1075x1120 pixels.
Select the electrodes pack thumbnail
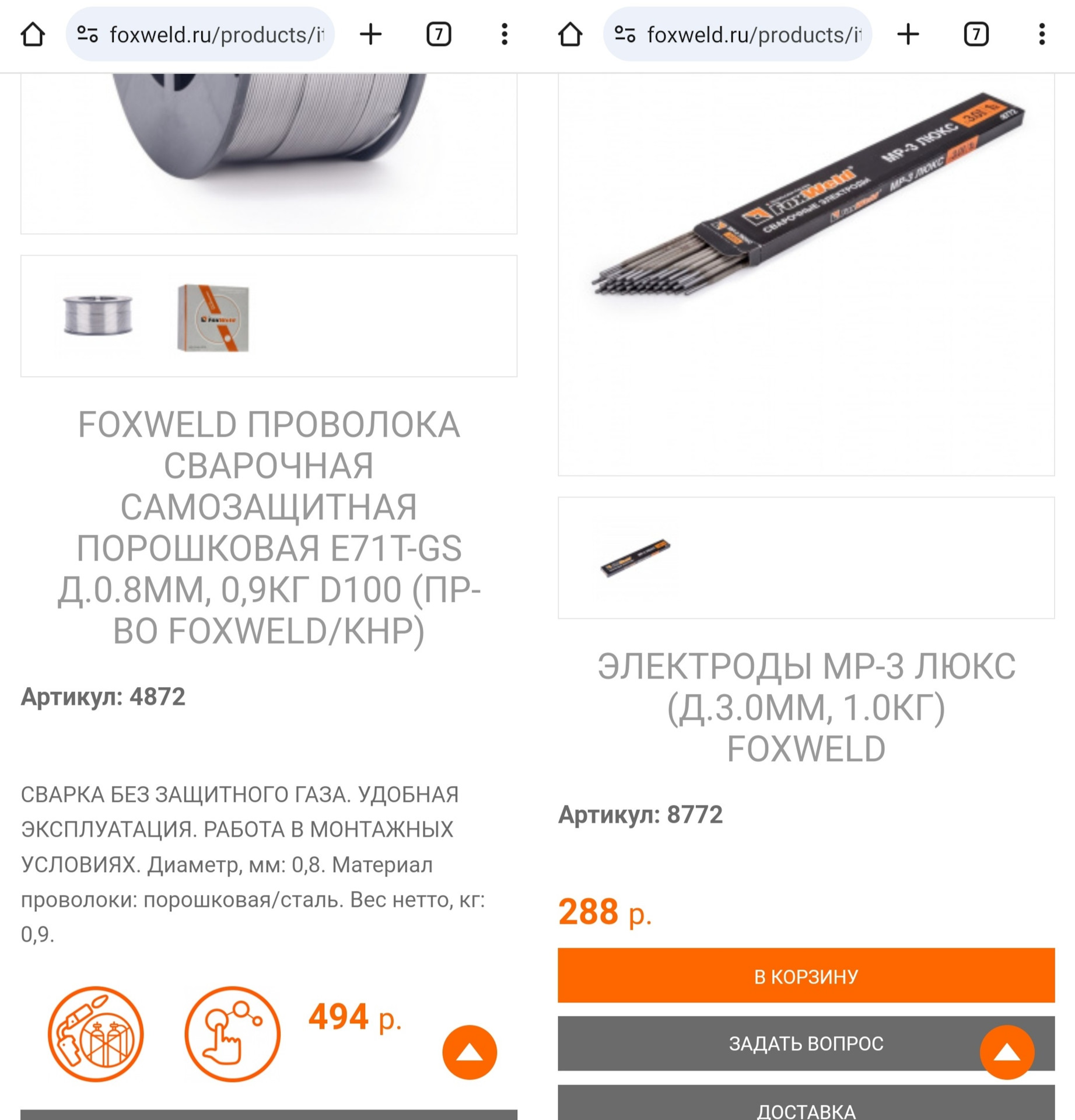[x=635, y=557]
